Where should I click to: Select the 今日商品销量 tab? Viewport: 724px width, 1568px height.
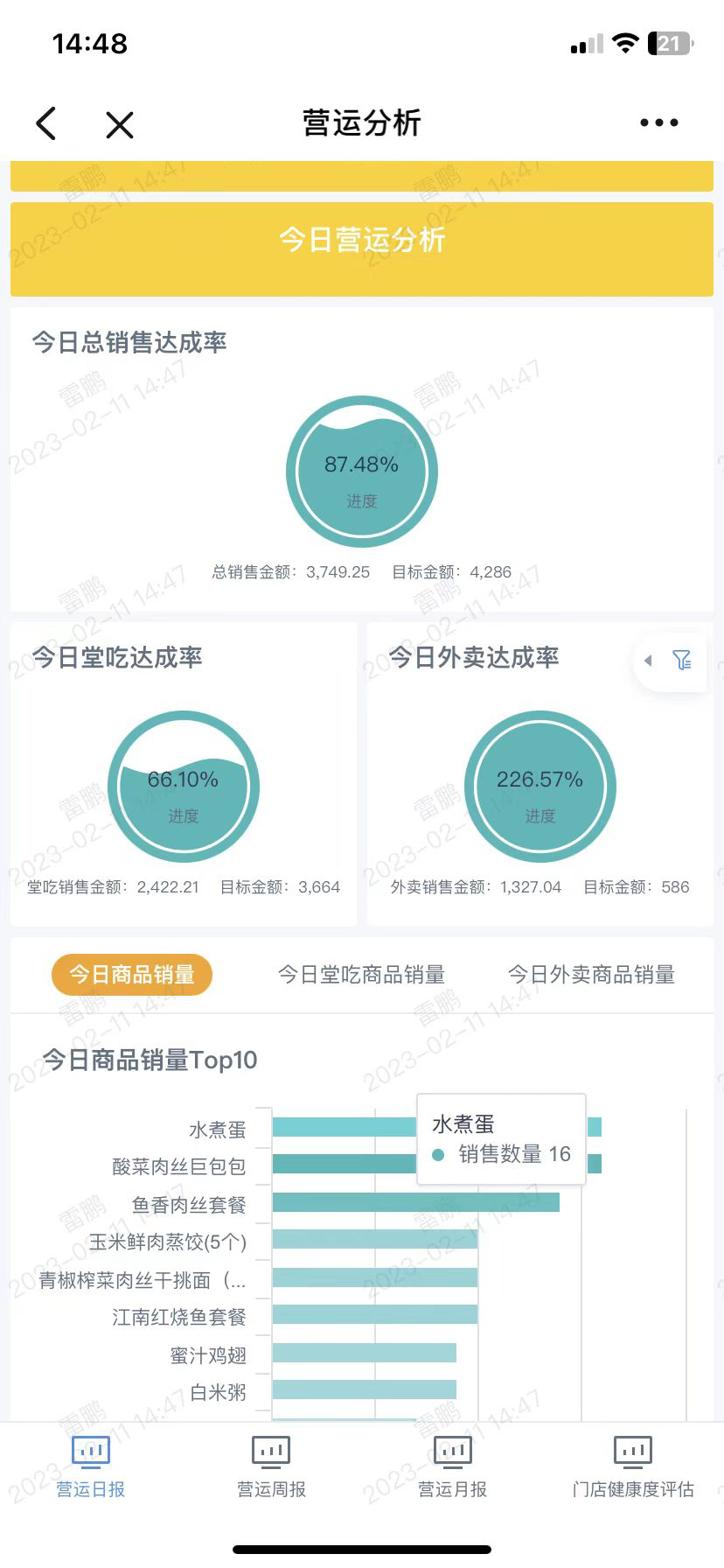pos(132,975)
